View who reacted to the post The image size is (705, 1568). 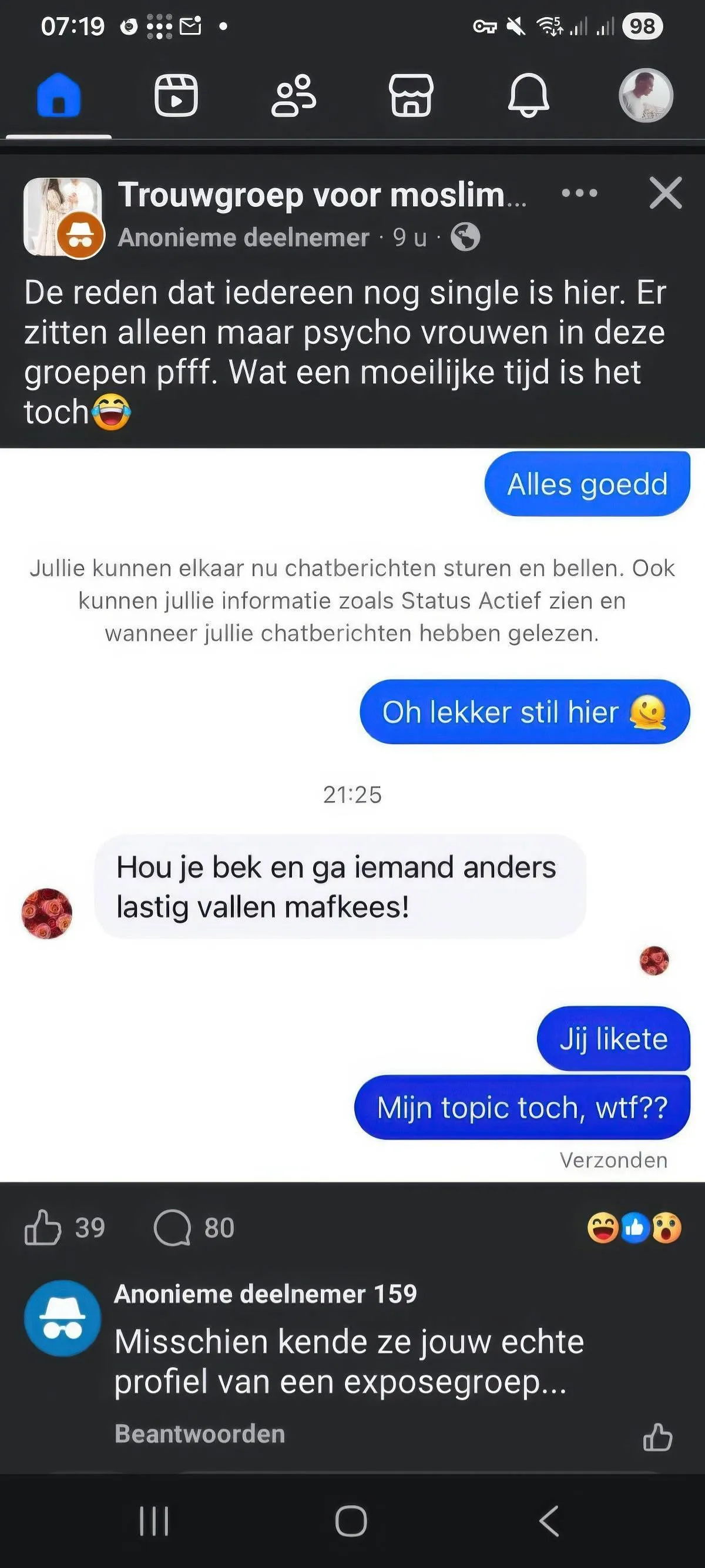(634, 1227)
